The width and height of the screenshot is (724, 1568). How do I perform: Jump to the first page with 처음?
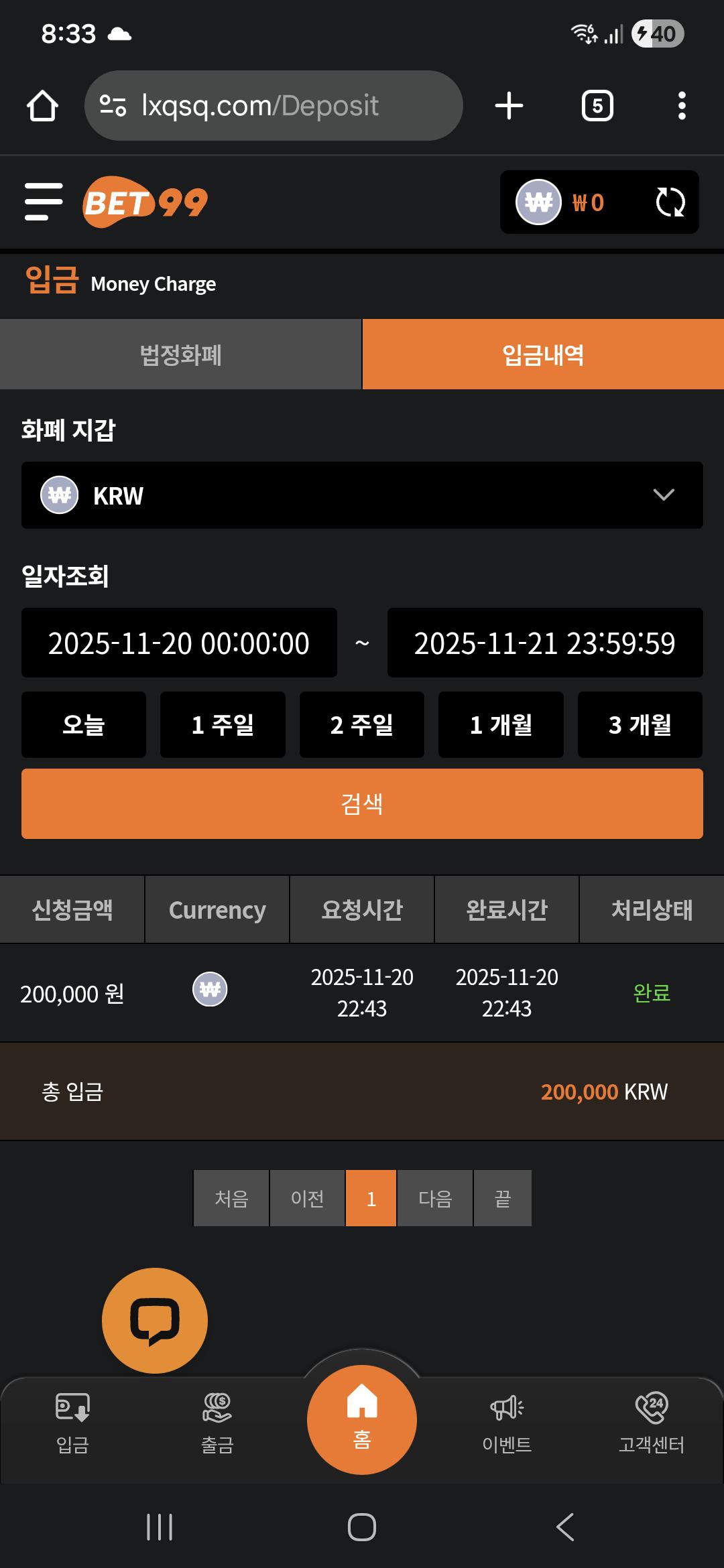coord(231,1198)
